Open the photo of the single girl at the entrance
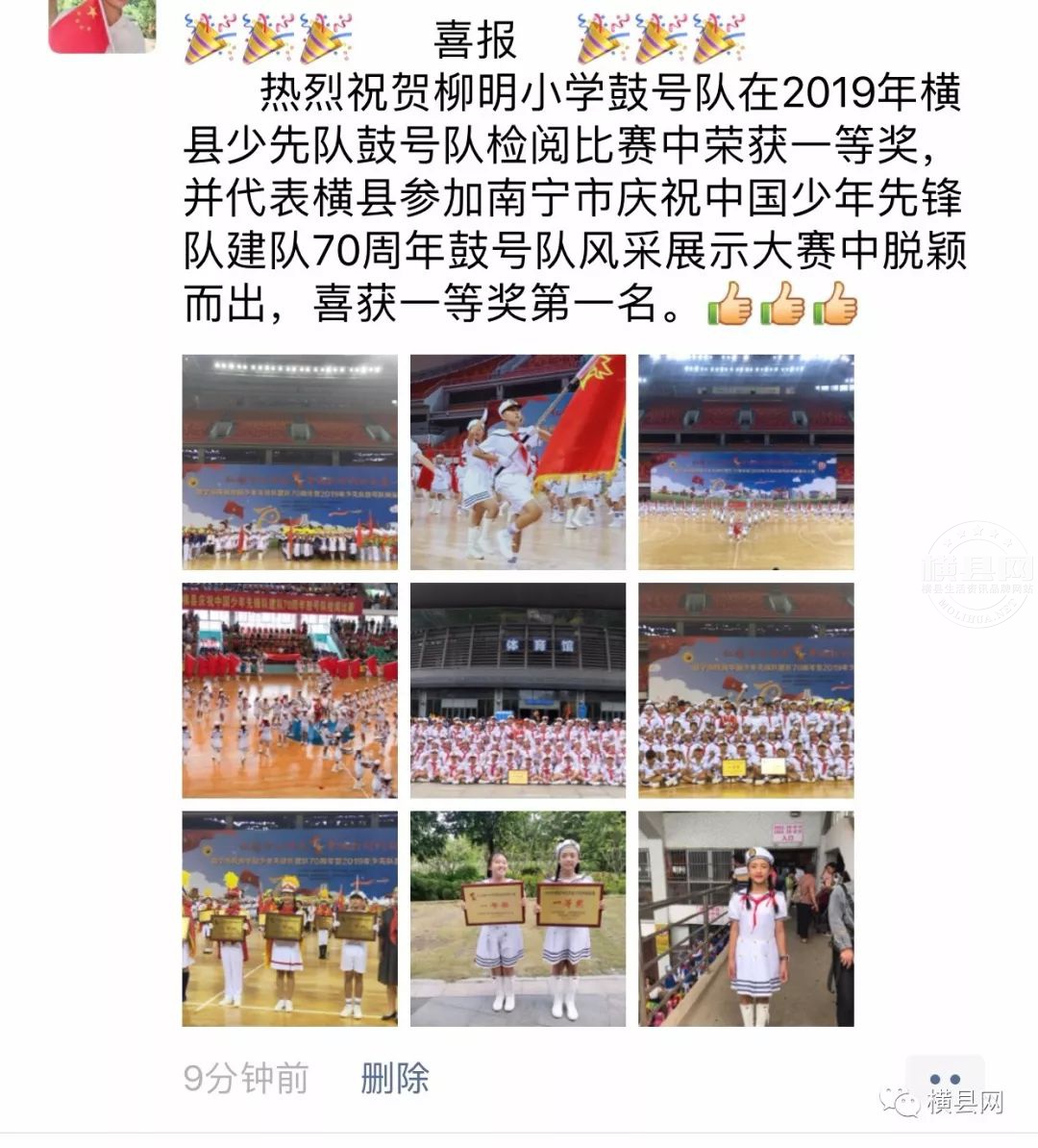Viewport: 1038px width, 1148px height. click(x=746, y=918)
